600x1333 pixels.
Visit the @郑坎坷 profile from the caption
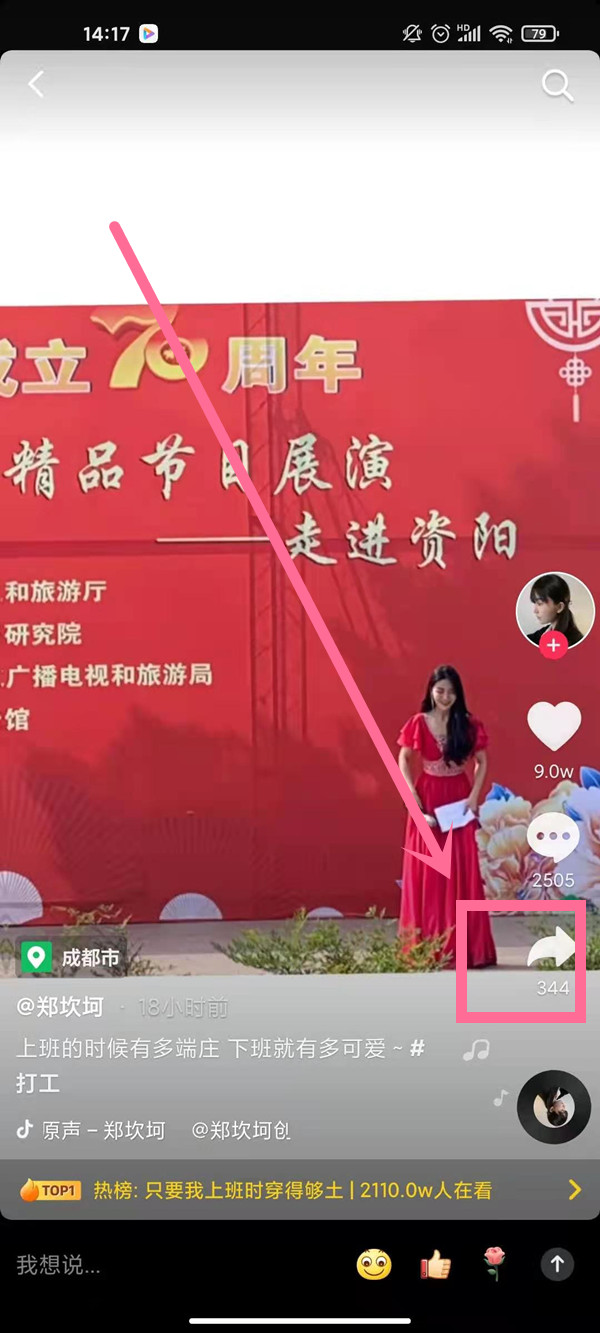coord(60,1007)
